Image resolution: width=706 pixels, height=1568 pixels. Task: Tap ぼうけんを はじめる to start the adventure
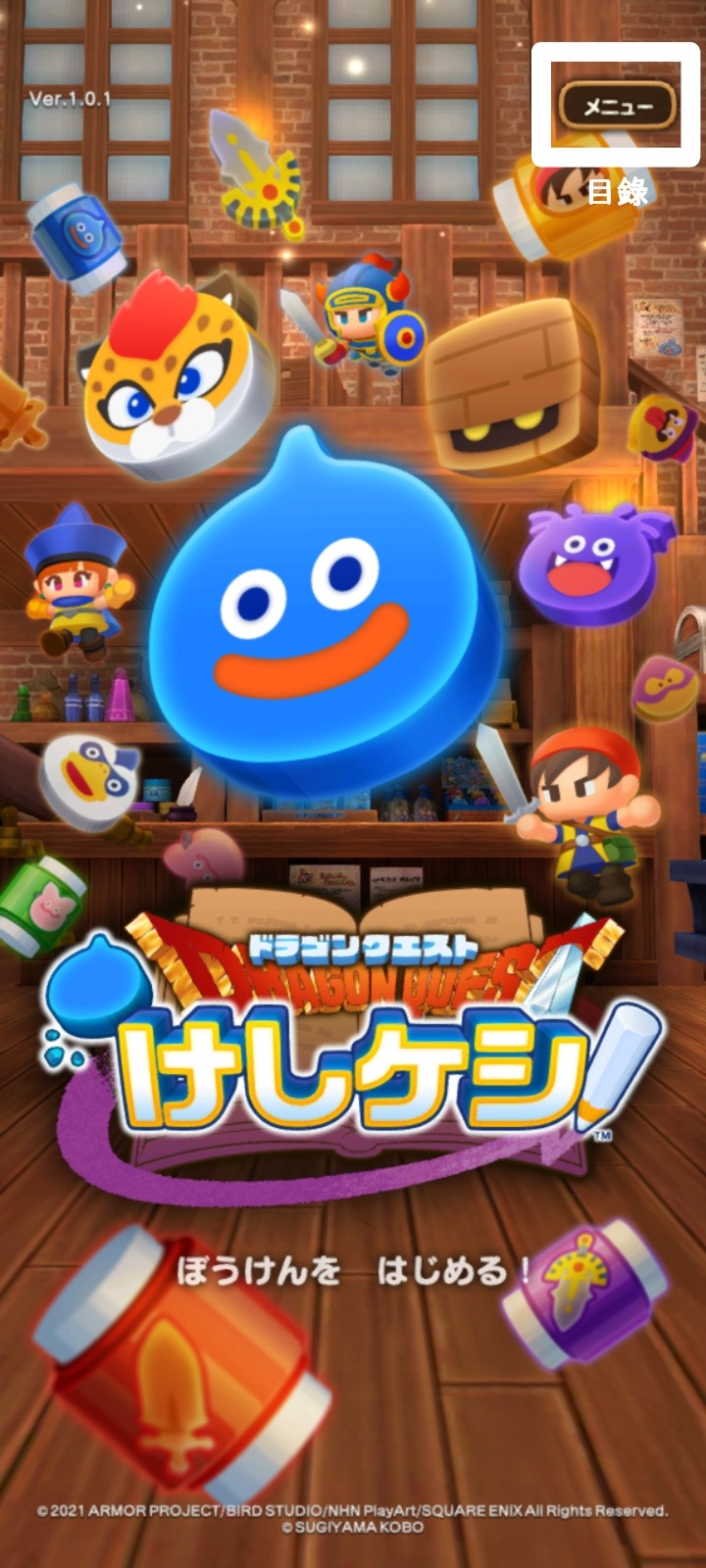click(353, 1272)
